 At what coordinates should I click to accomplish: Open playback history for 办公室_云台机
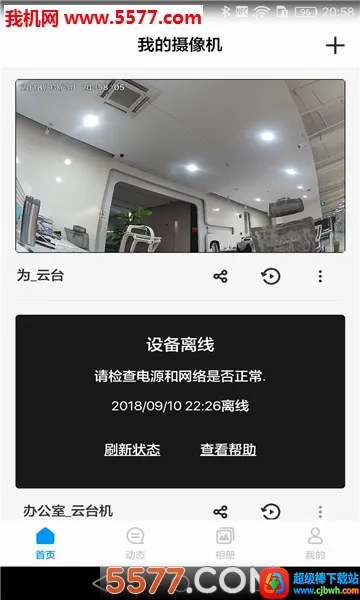(270, 512)
